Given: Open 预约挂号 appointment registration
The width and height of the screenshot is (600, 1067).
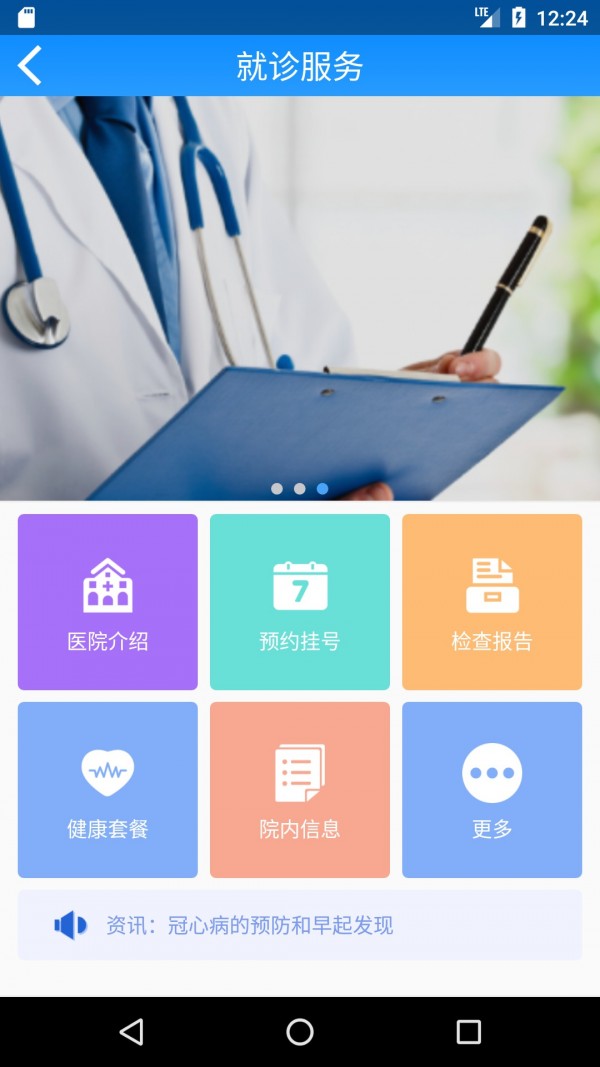Looking at the screenshot, I should coord(300,602).
